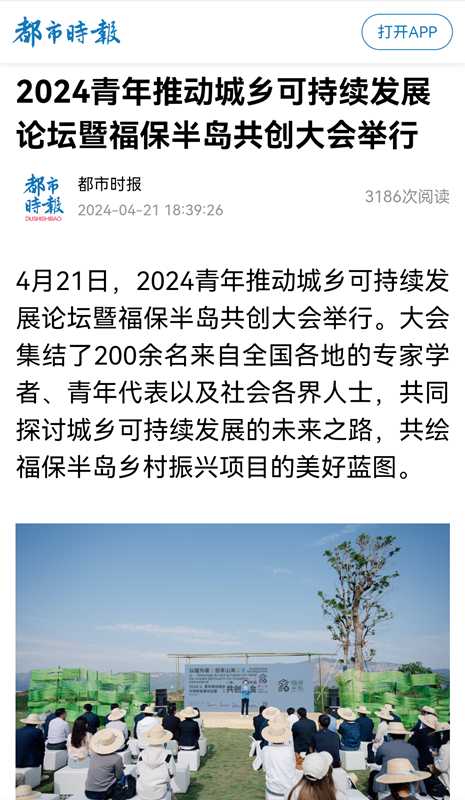Open the forum event photo

(233, 661)
